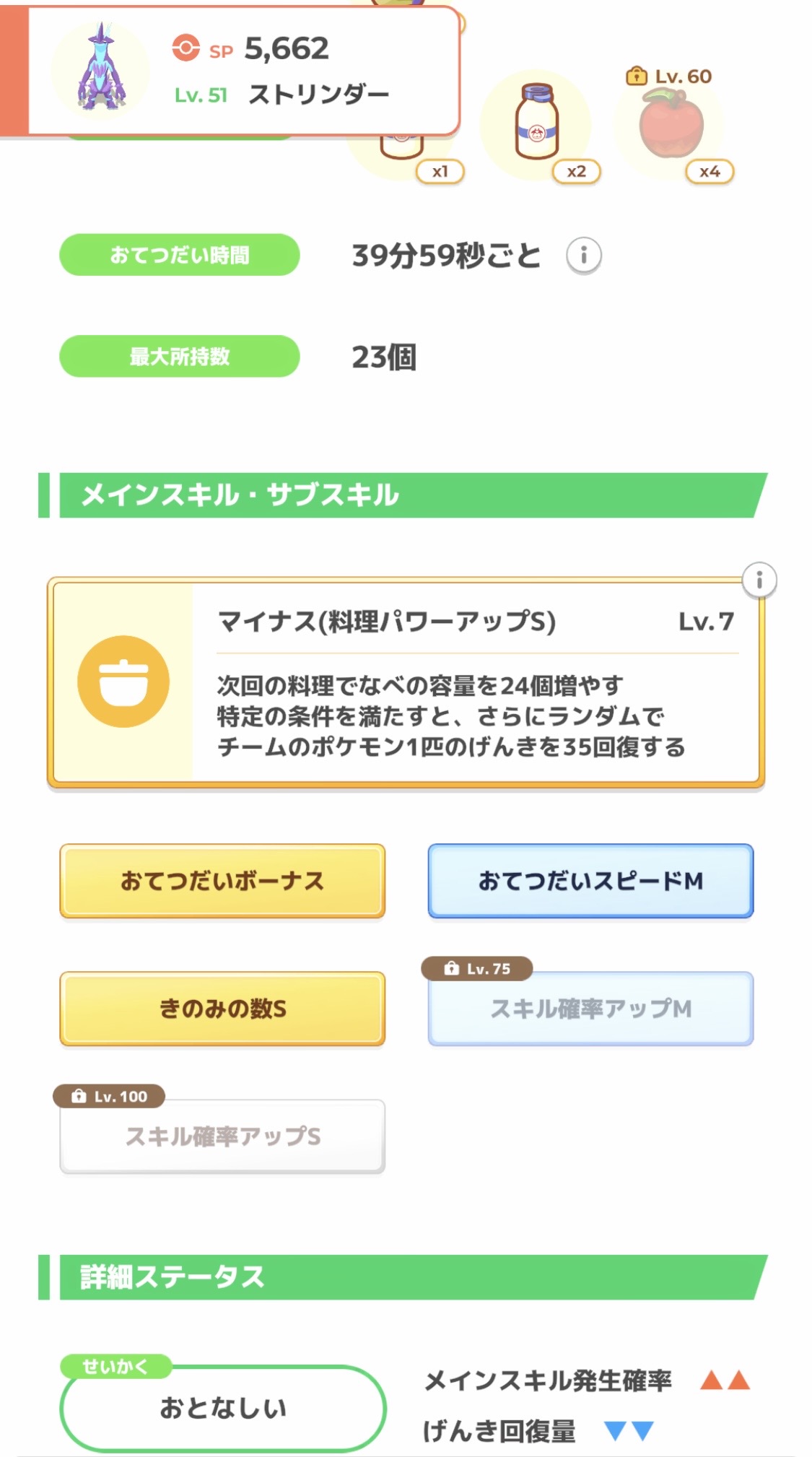
Task: Open main skill info icon
Action: (759, 580)
